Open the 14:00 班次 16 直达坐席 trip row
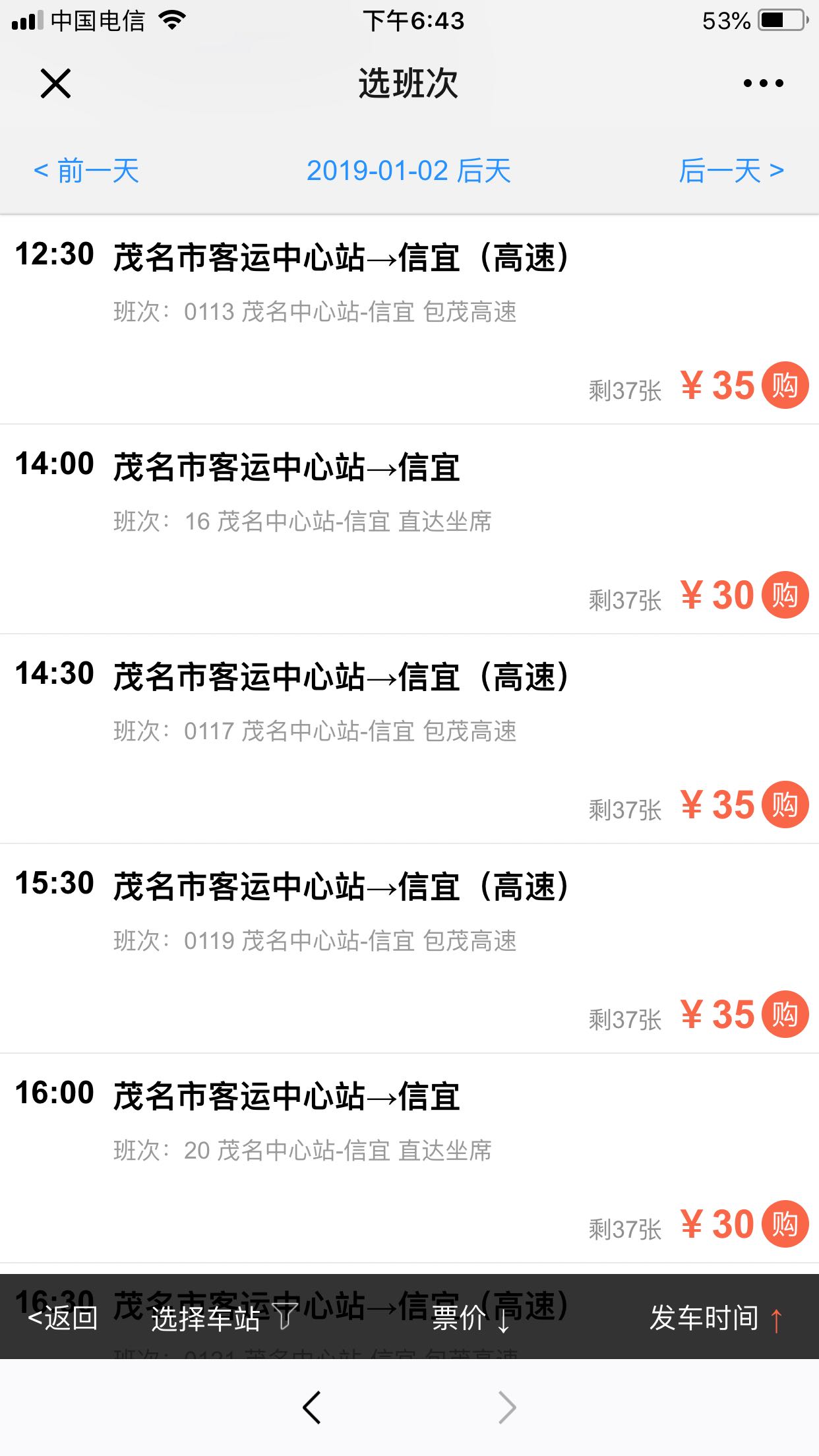819x1456 pixels. pos(409,529)
